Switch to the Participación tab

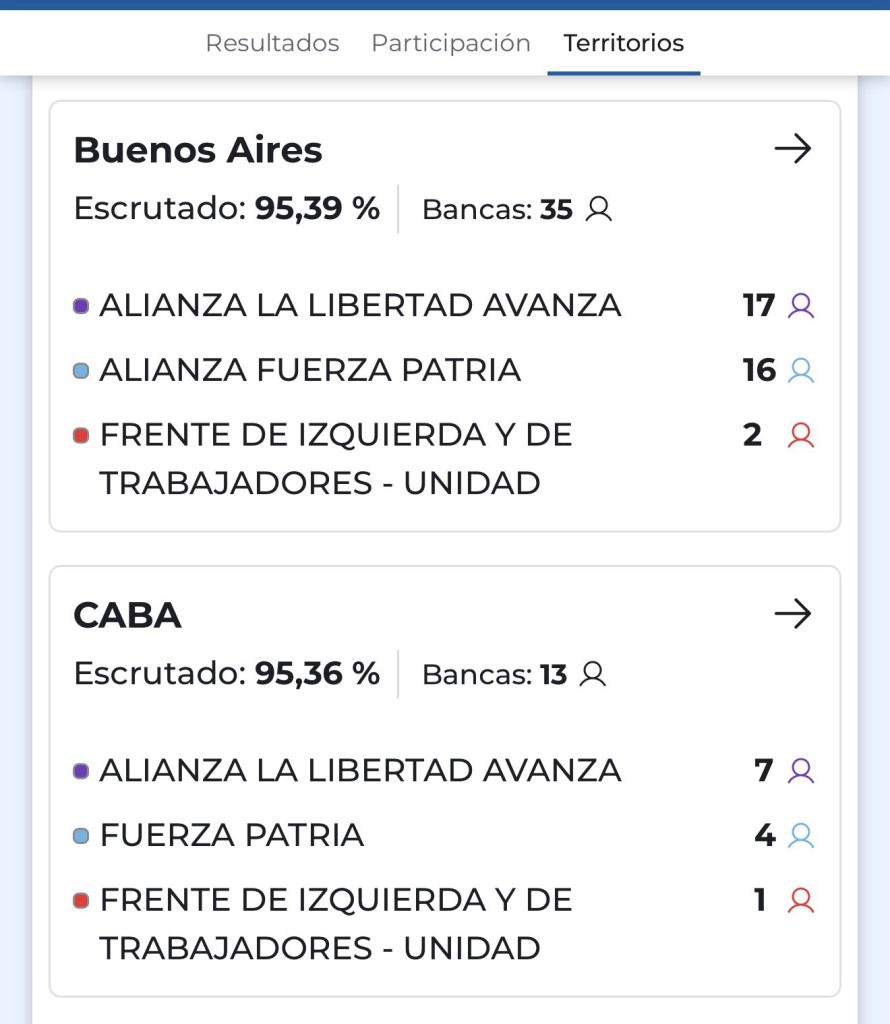(451, 43)
